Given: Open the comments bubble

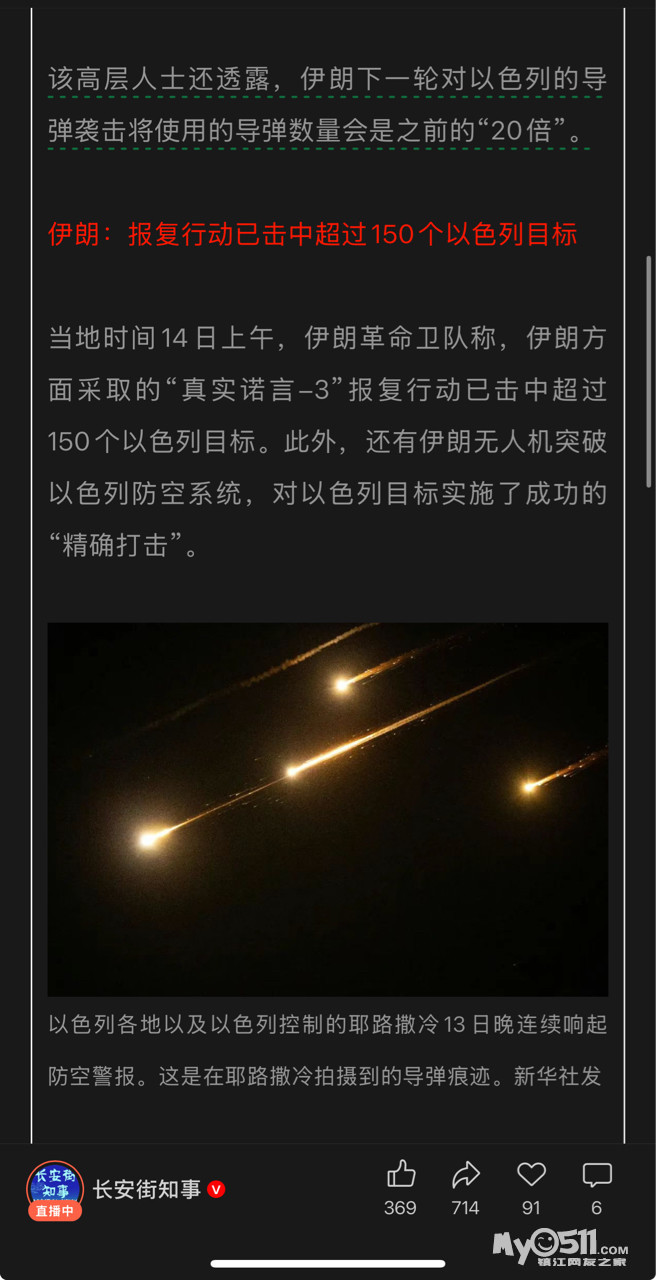Looking at the screenshot, I should 597,1174.
